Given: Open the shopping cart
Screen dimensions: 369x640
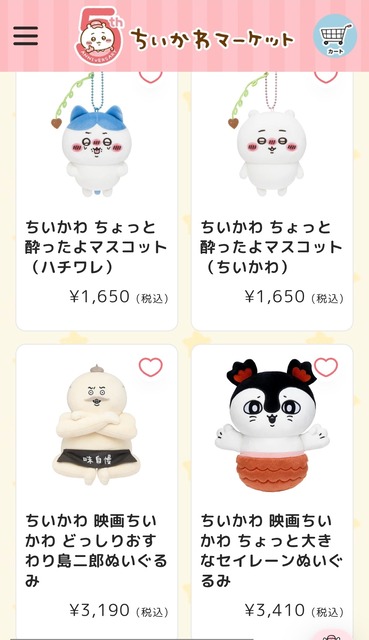Looking at the screenshot, I should 335,36.
